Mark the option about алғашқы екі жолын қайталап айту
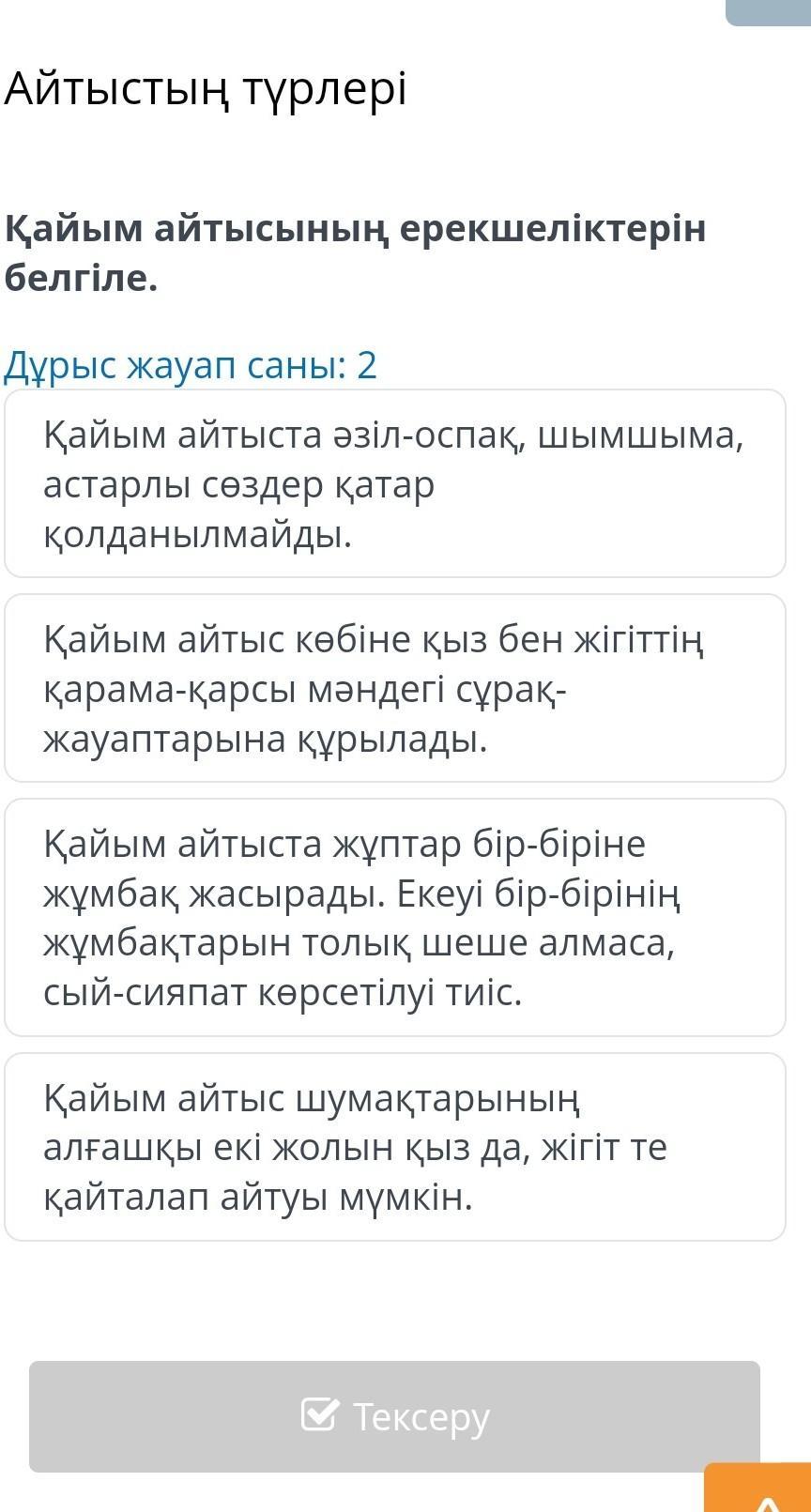The height and width of the screenshot is (1512, 811). (x=395, y=1147)
